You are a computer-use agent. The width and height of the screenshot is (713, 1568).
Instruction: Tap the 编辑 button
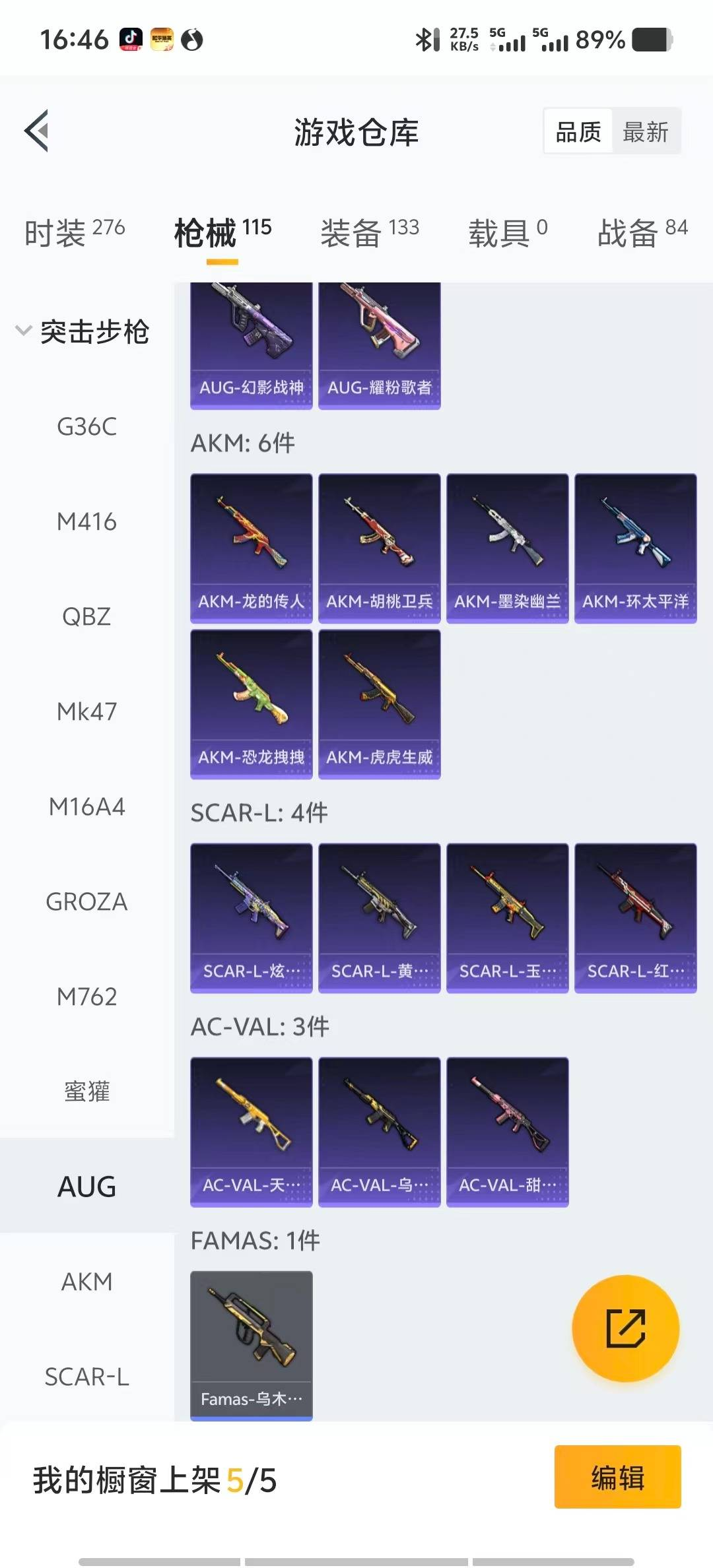(617, 1477)
